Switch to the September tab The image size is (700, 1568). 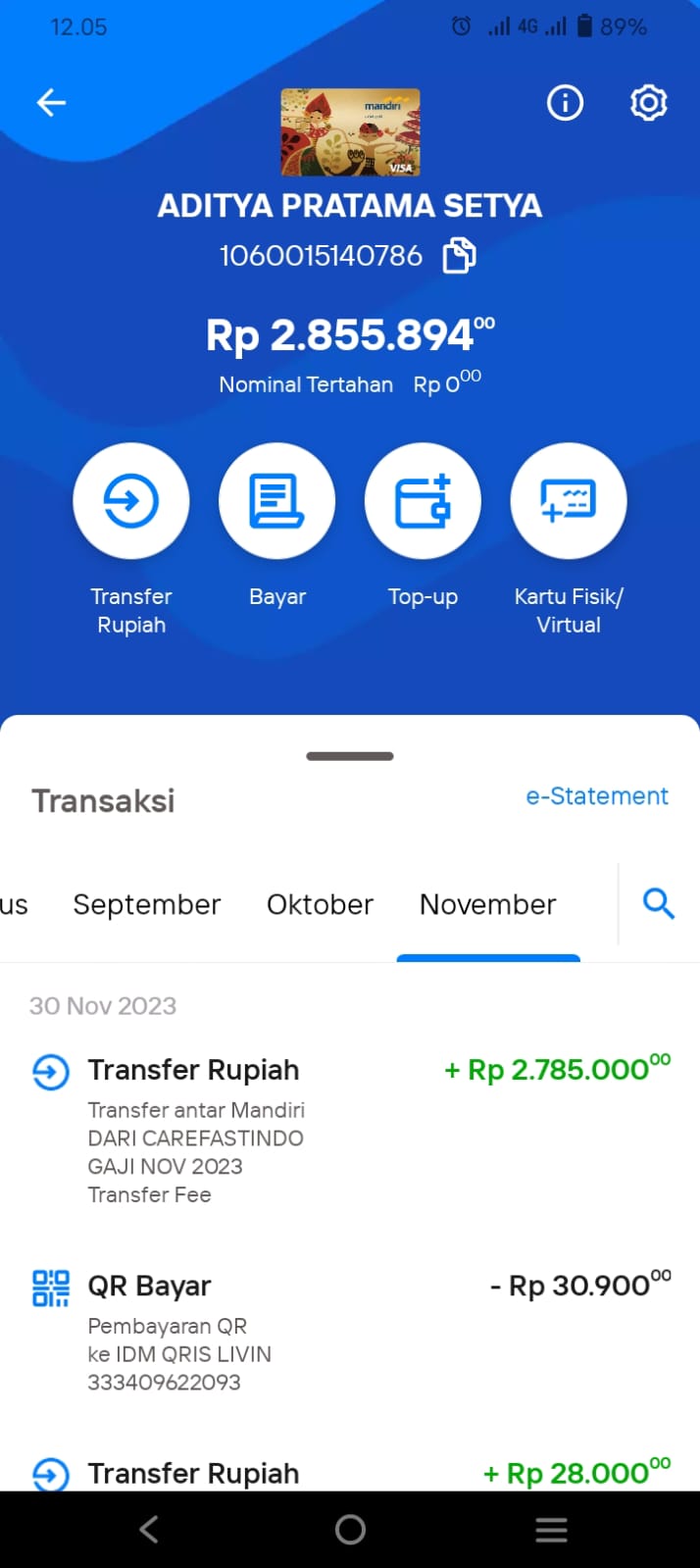click(x=147, y=904)
